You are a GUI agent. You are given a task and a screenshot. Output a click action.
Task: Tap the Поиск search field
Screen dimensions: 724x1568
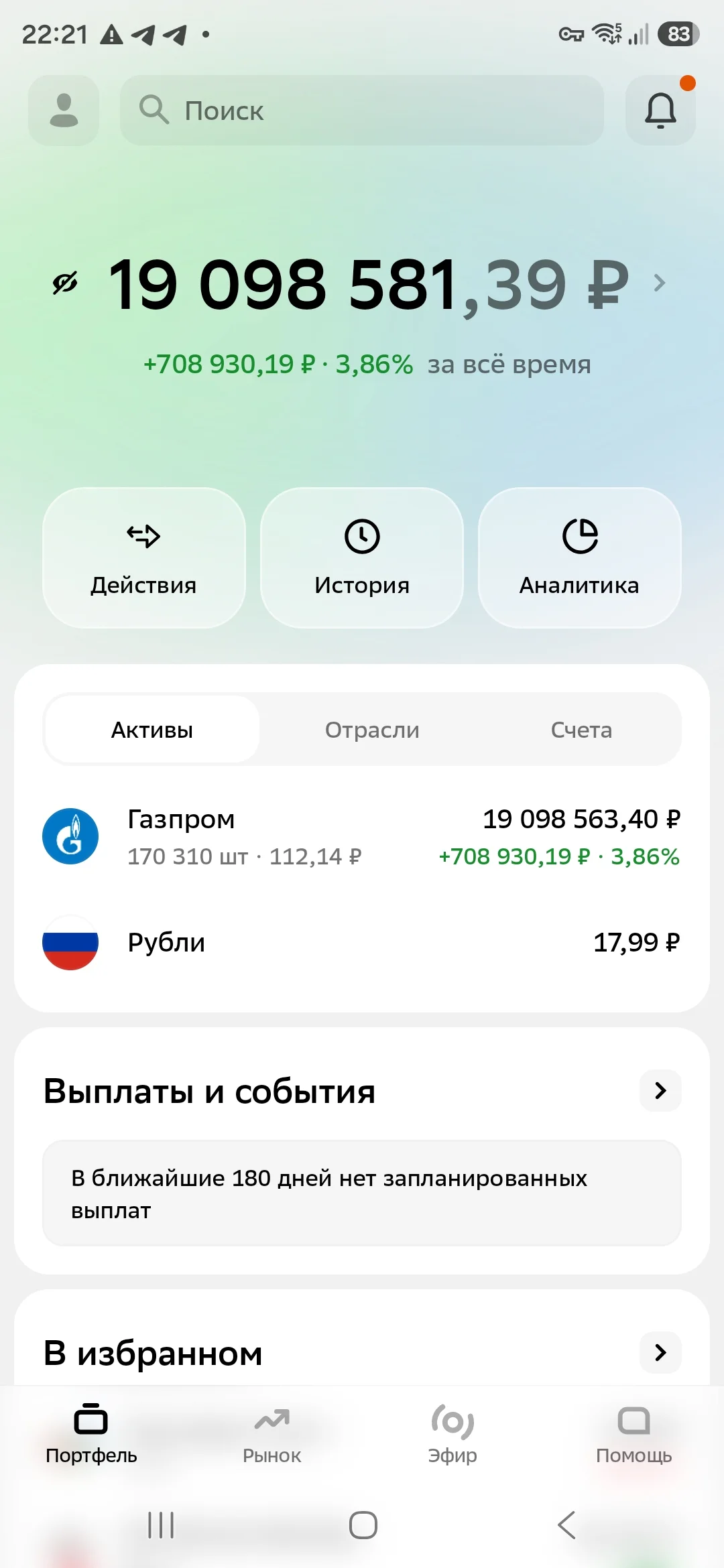pos(362,111)
